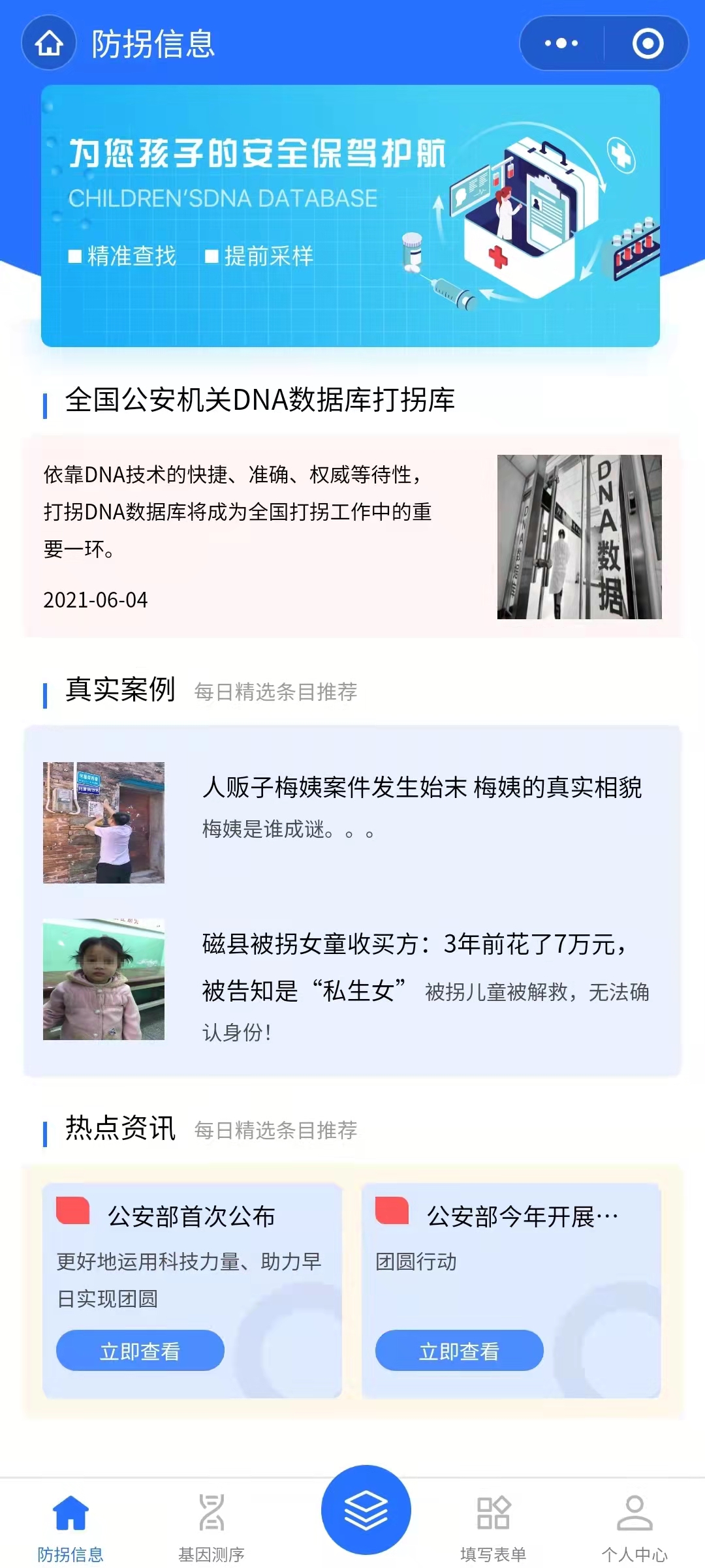Tap 立即查看 under 团圆行动
This screenshot has height=1568, width=705.
click(x=459, y=1351)
